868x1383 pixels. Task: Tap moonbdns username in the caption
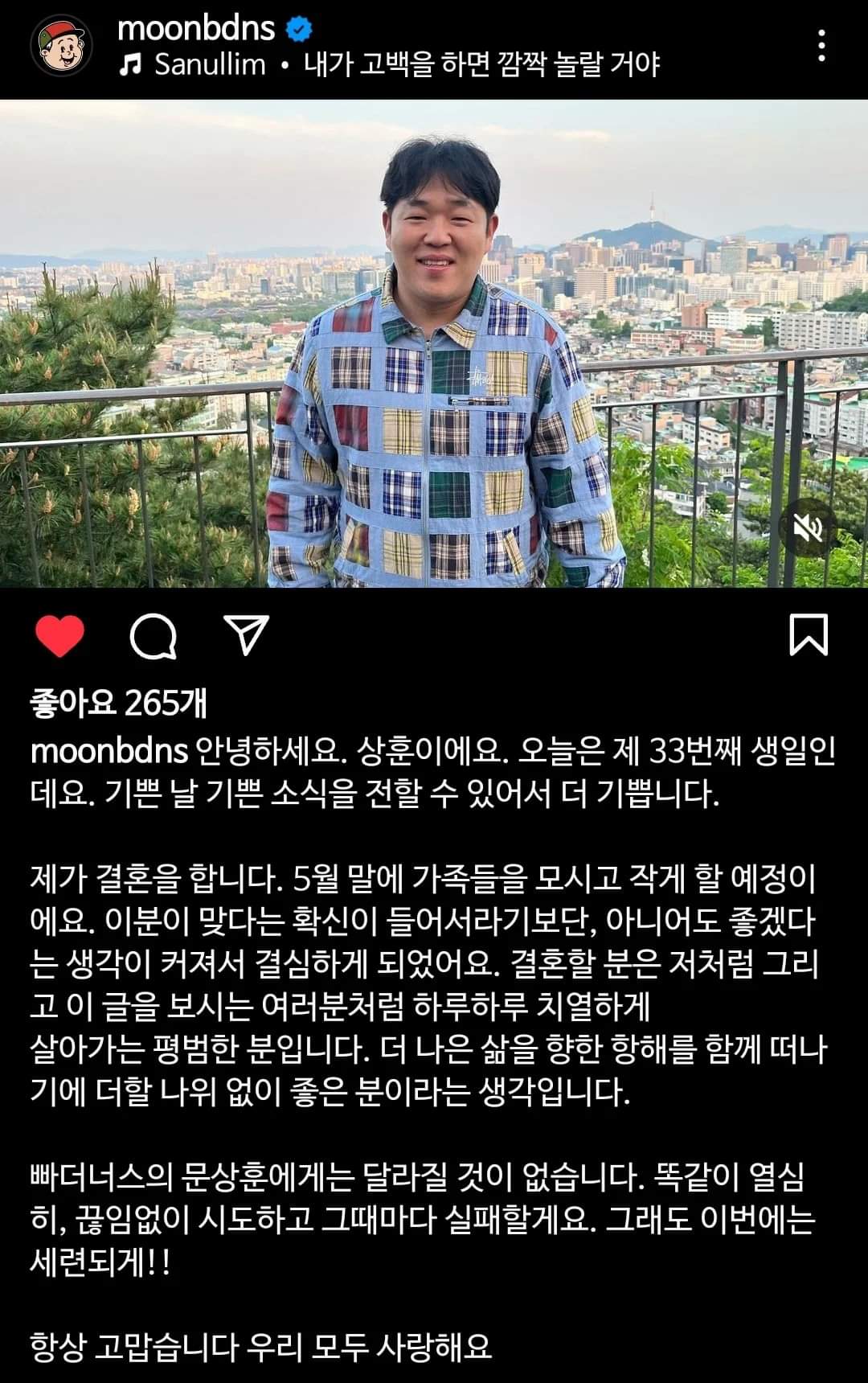[108, 751]
